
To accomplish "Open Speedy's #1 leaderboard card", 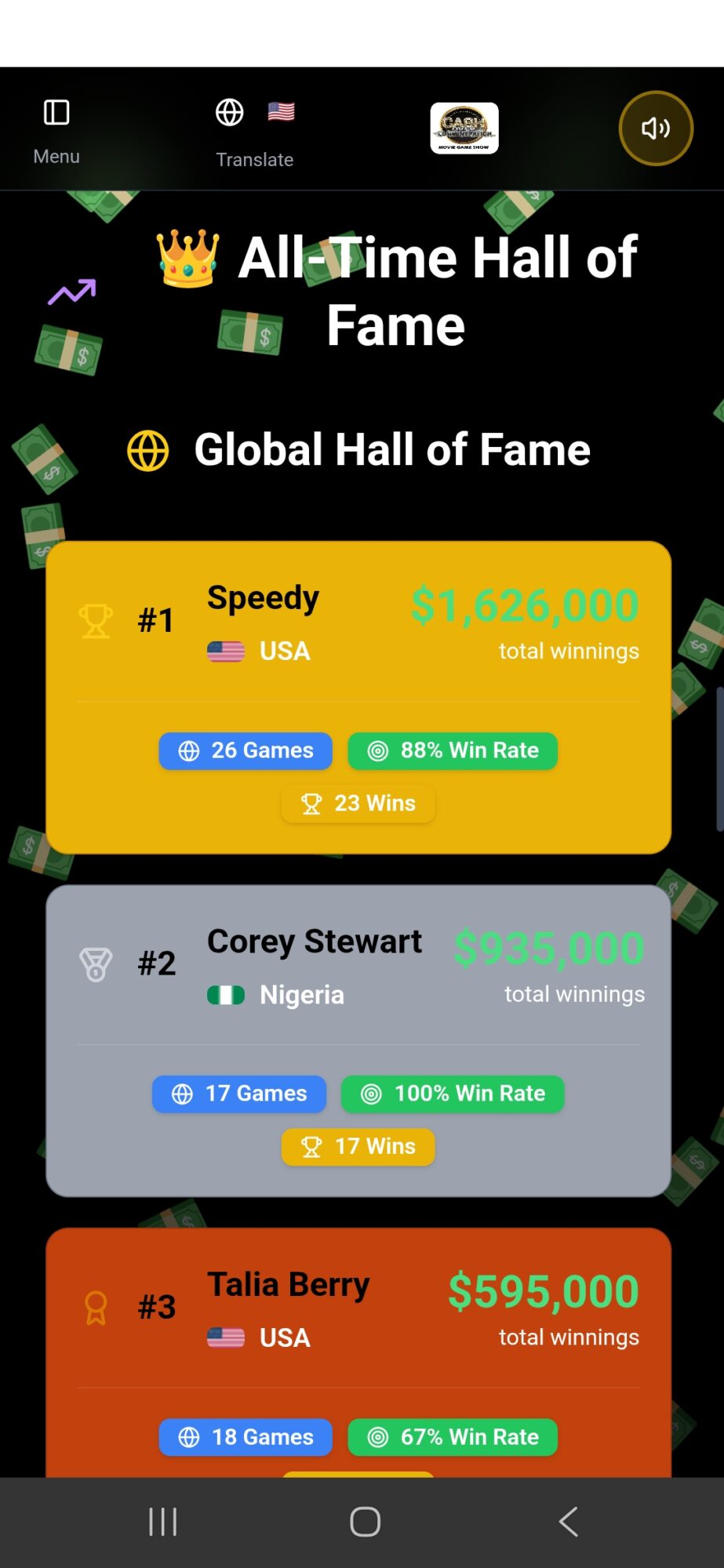I will [x=358, y=696].
